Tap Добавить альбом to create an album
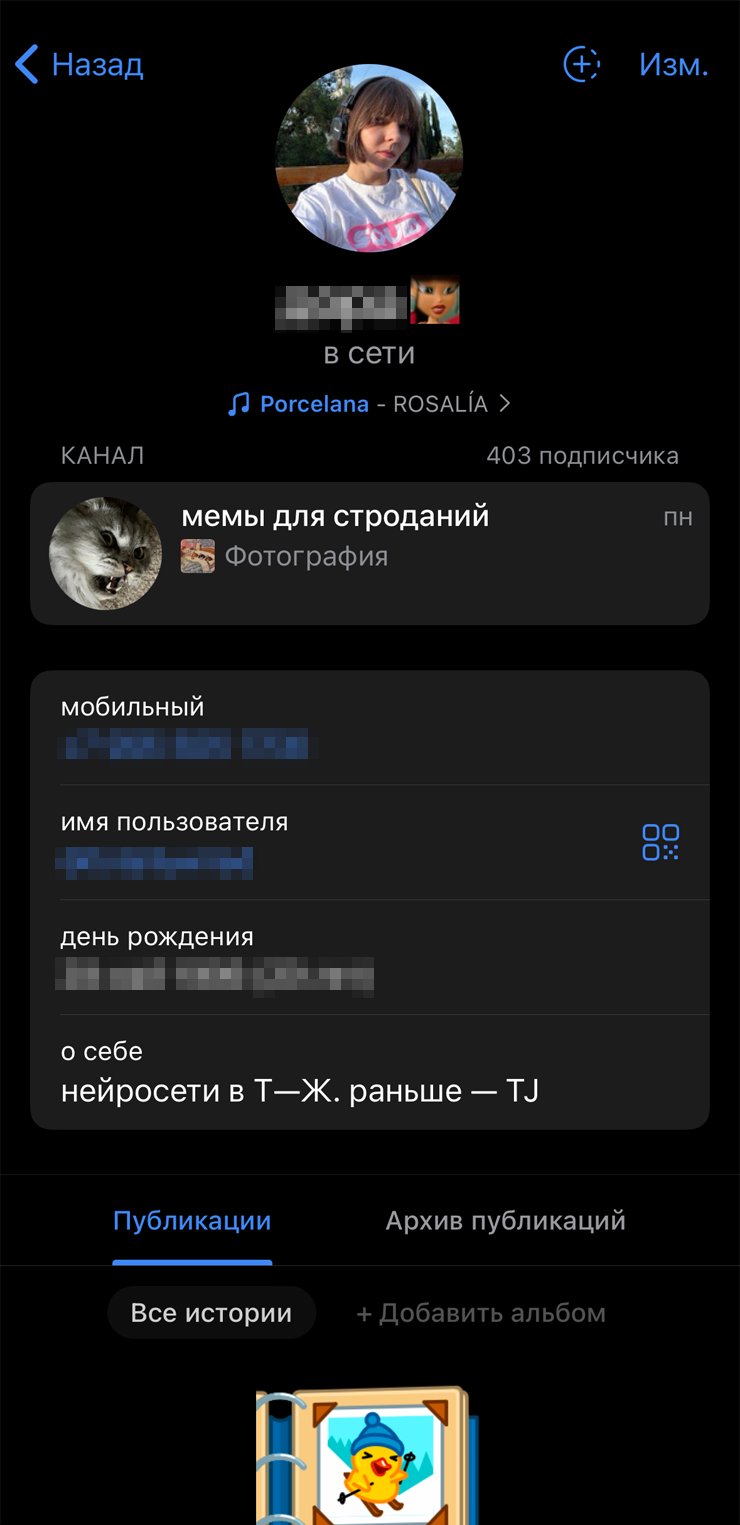The height and width of the screenshot is (1525, 740). pos(481,1313)
